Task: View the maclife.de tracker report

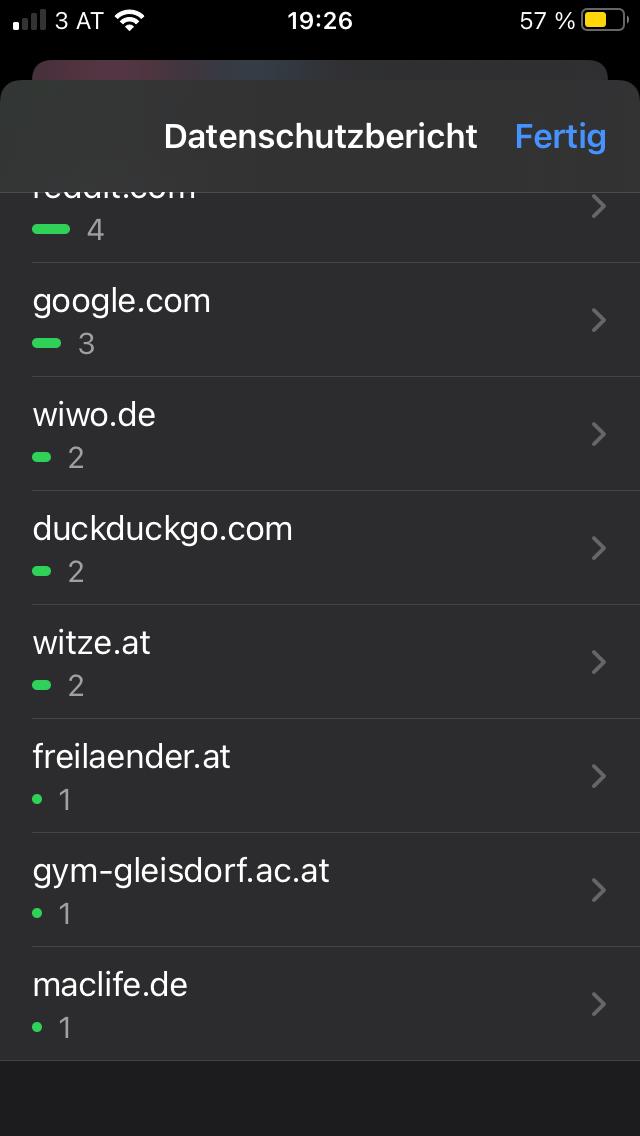Action: pos(320,1004)
